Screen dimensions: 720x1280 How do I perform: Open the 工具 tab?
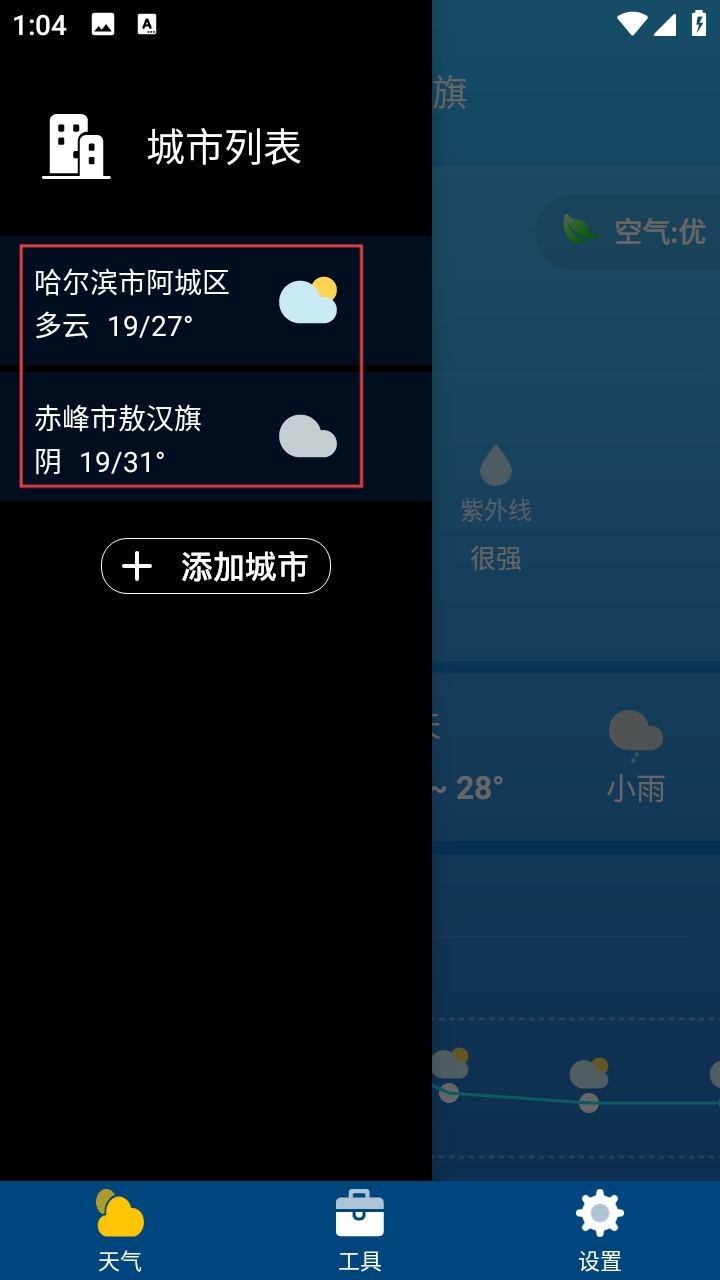[x=360, y=1230]
